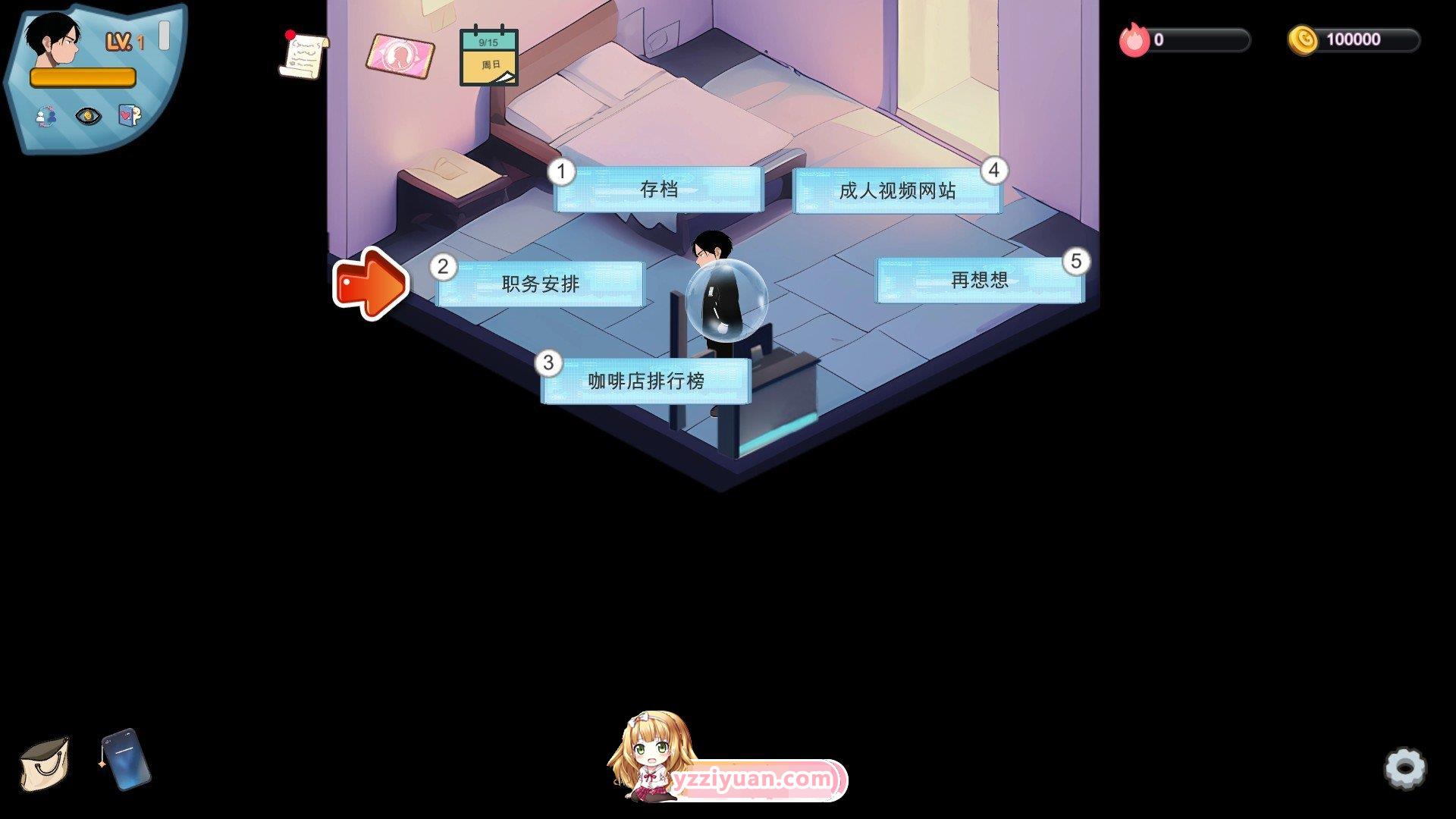Open the relationships people icon
The height and width of the screenshot is (819, 1456).
tap(46, 117)
